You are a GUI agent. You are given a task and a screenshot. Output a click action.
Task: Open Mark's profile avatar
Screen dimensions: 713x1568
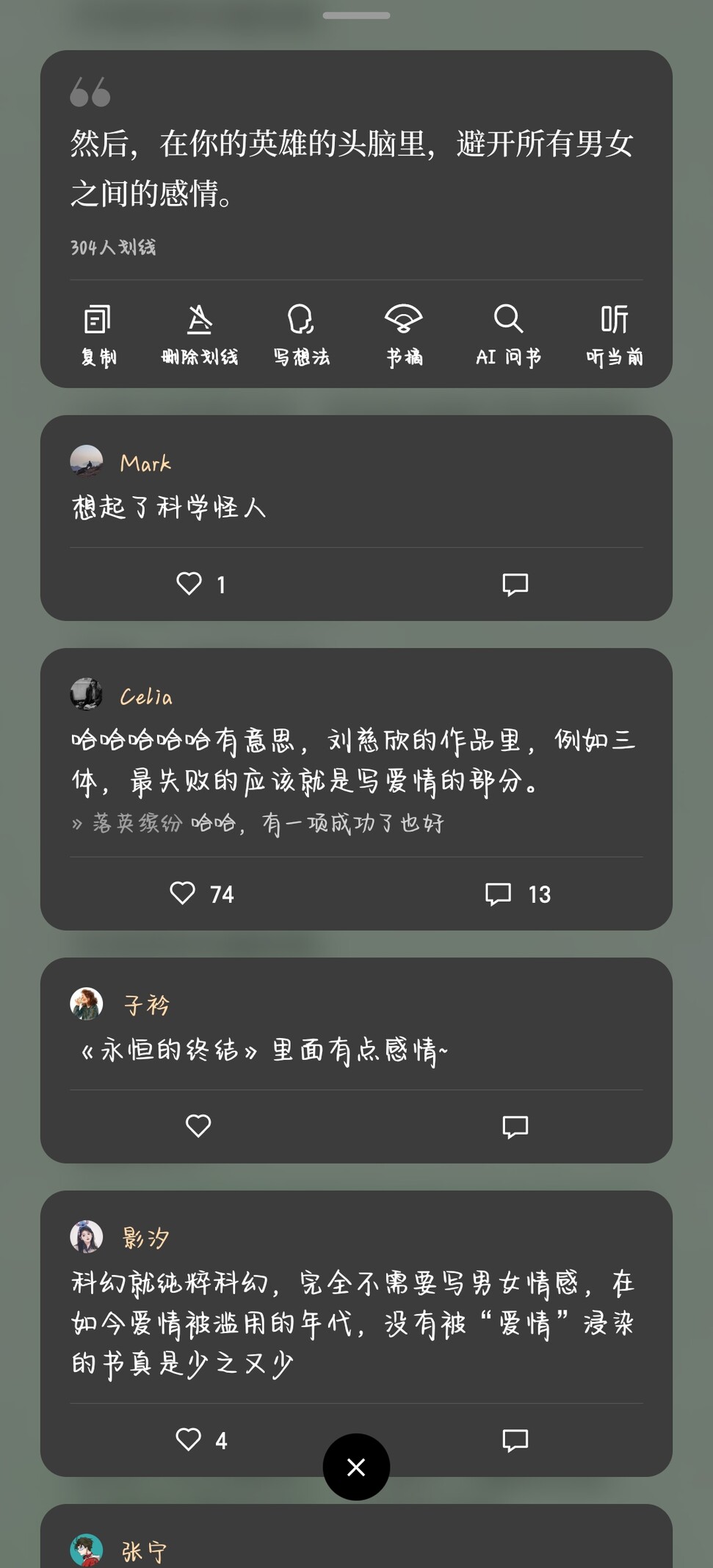(87, 462)
